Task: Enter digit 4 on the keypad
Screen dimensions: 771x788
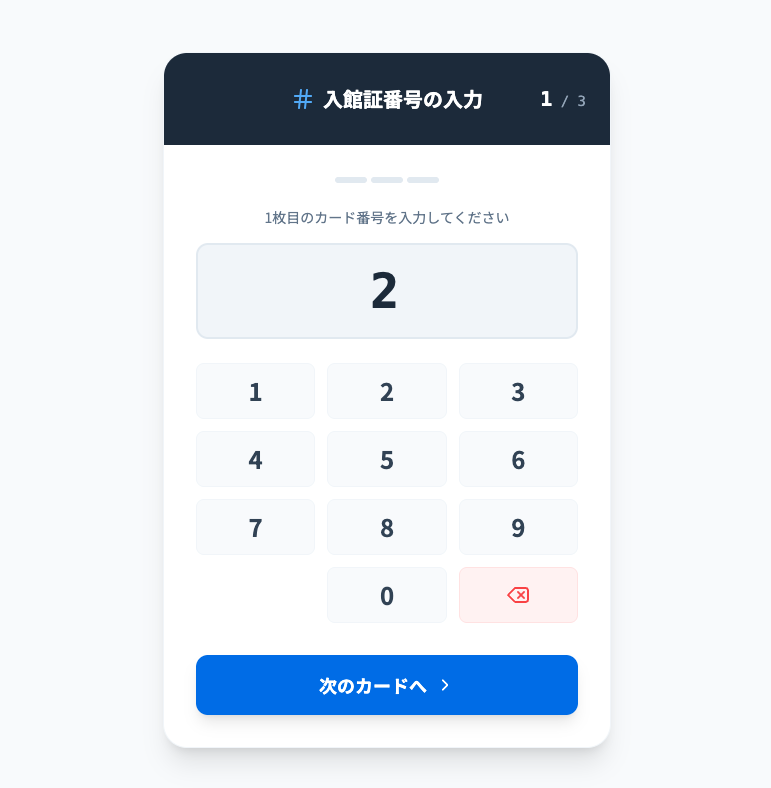Action: [x=255, y=459]
